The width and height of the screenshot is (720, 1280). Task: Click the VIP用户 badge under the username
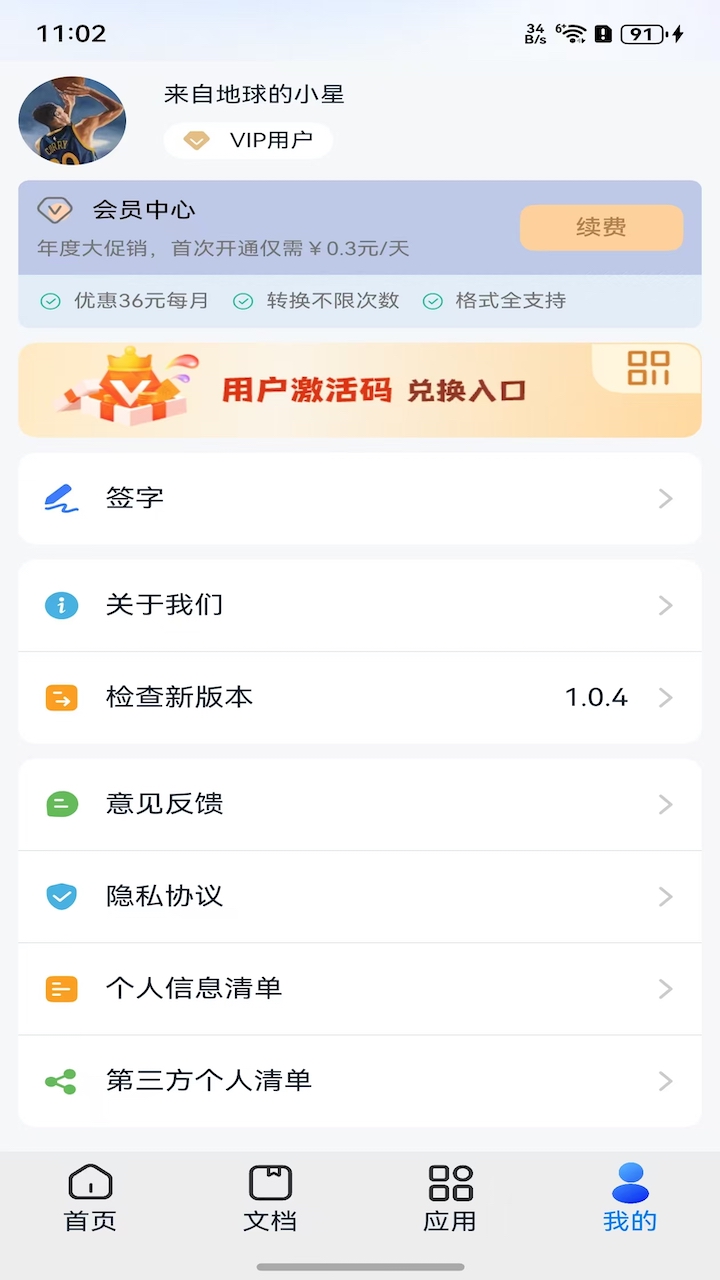[x=247, y=140]
